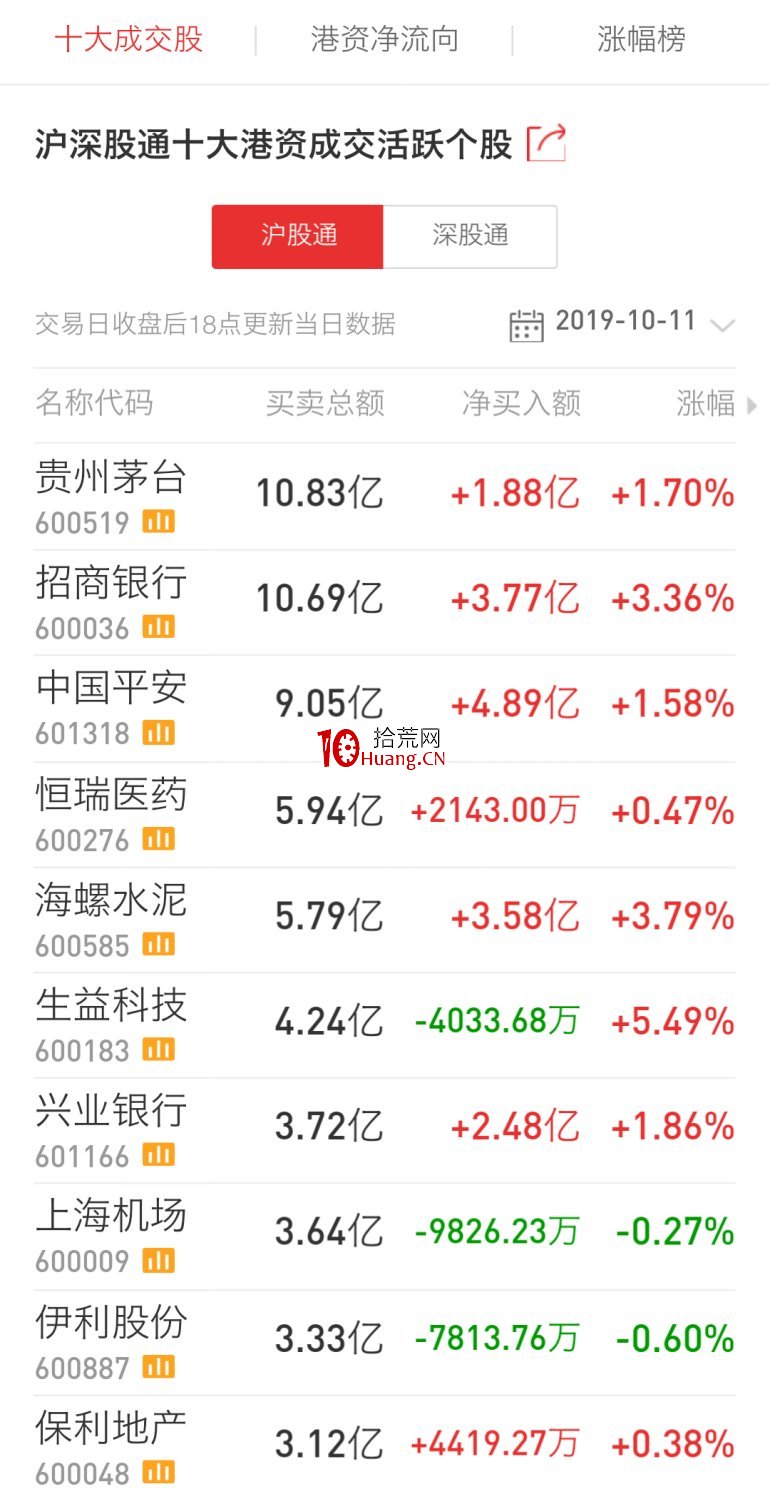Share the 沪深股通十大港资成交活跃个股 list
The image size is (770, 1499).
[547, 143]
